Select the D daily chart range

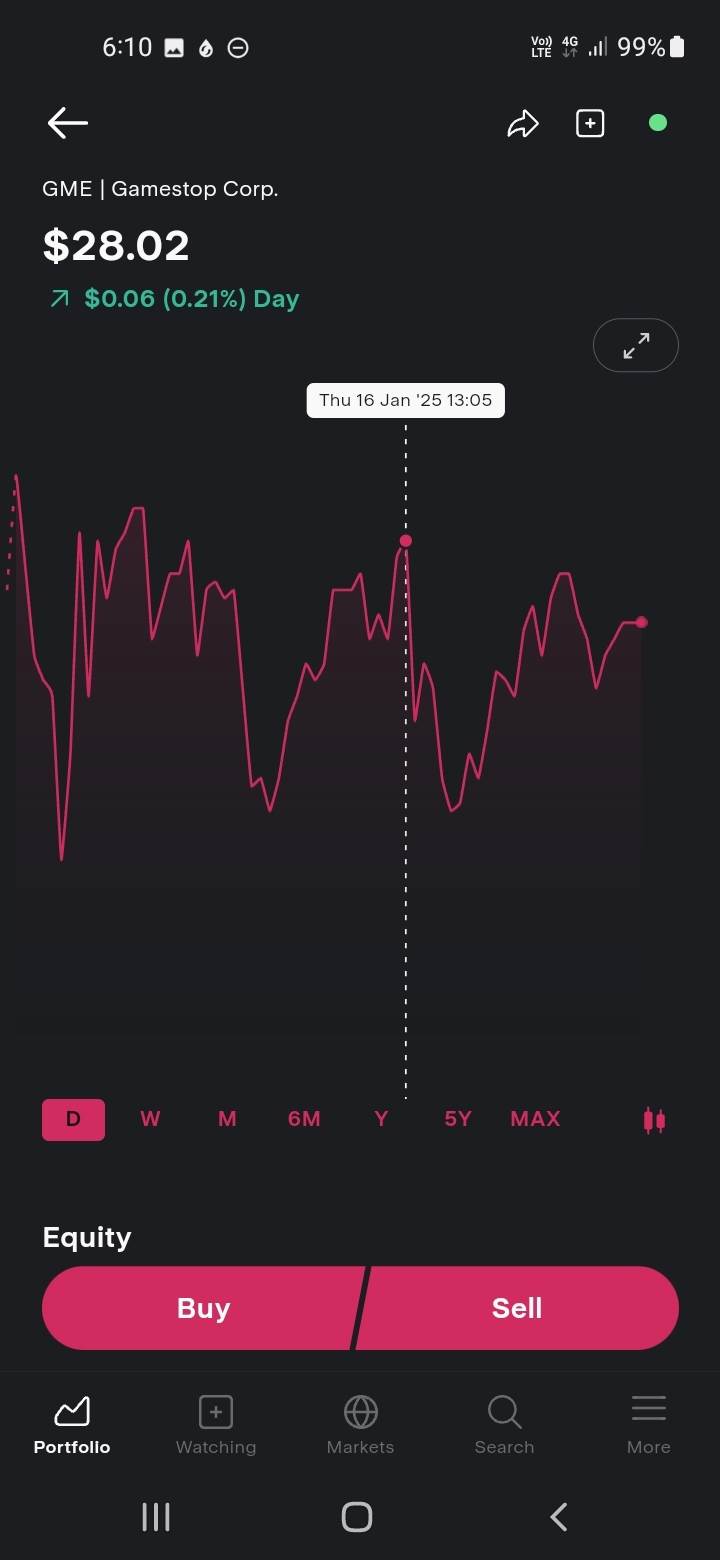tap(73, 1119)
